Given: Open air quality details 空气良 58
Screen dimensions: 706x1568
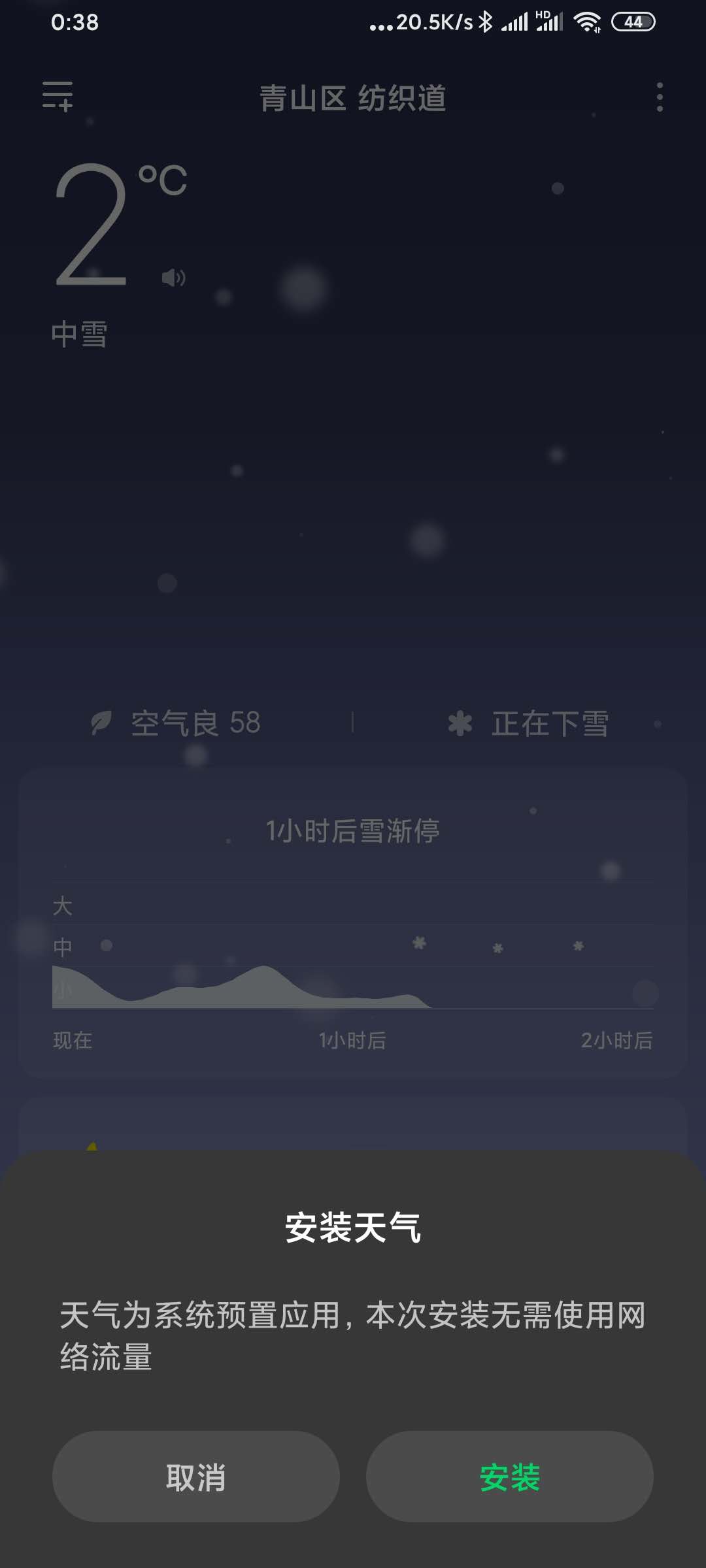Looking at the screenshot, I should (x=176, y=723).
